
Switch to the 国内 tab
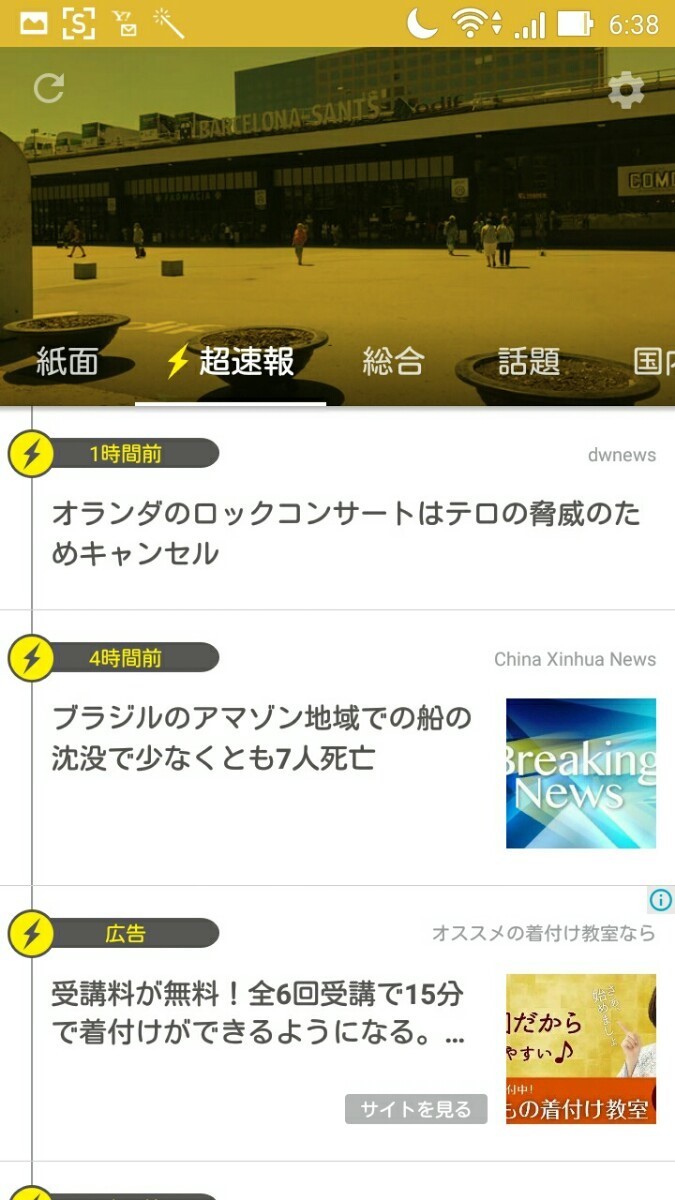pos(654,361)
